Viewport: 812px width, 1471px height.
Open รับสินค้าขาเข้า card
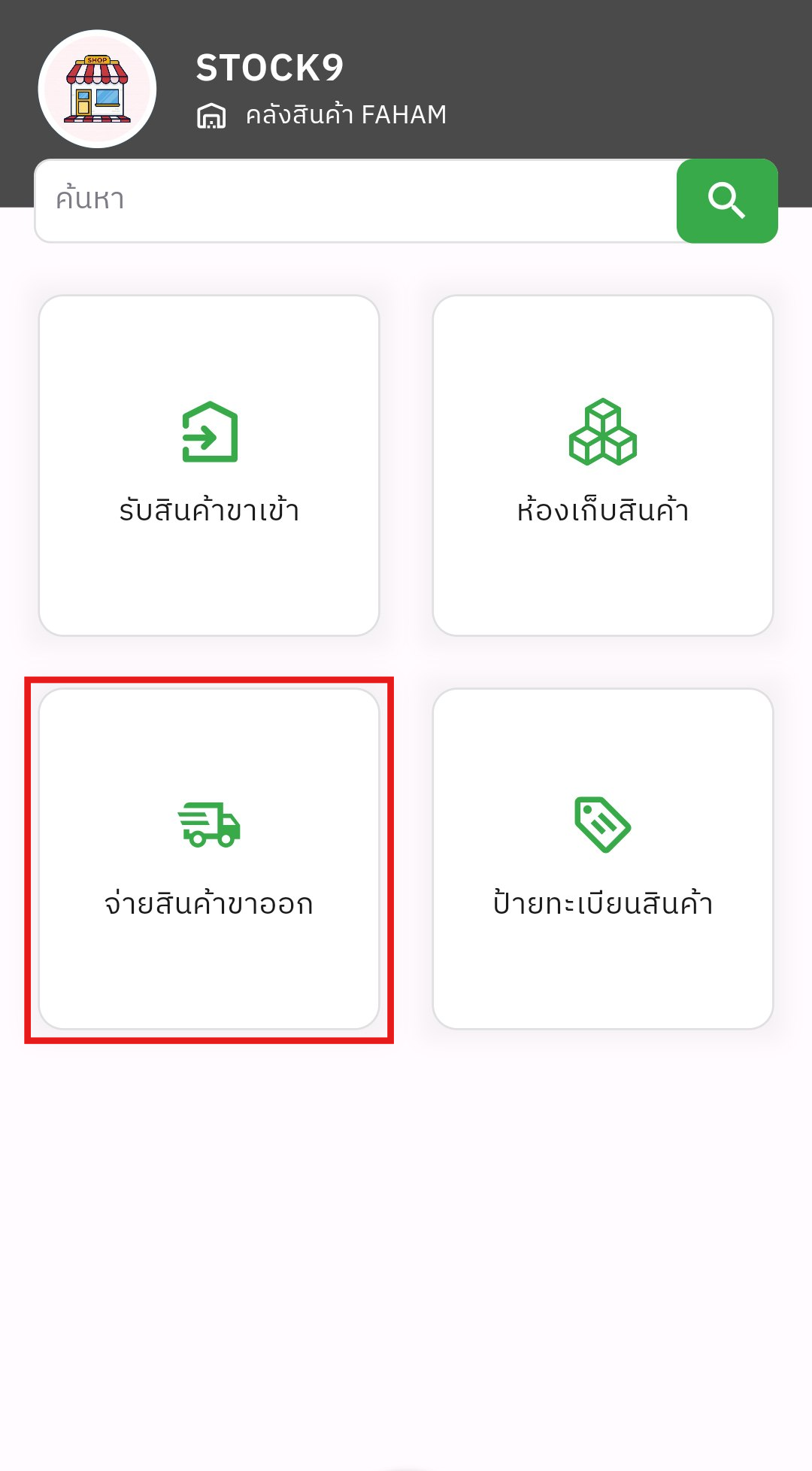click(x=209, y=466)
